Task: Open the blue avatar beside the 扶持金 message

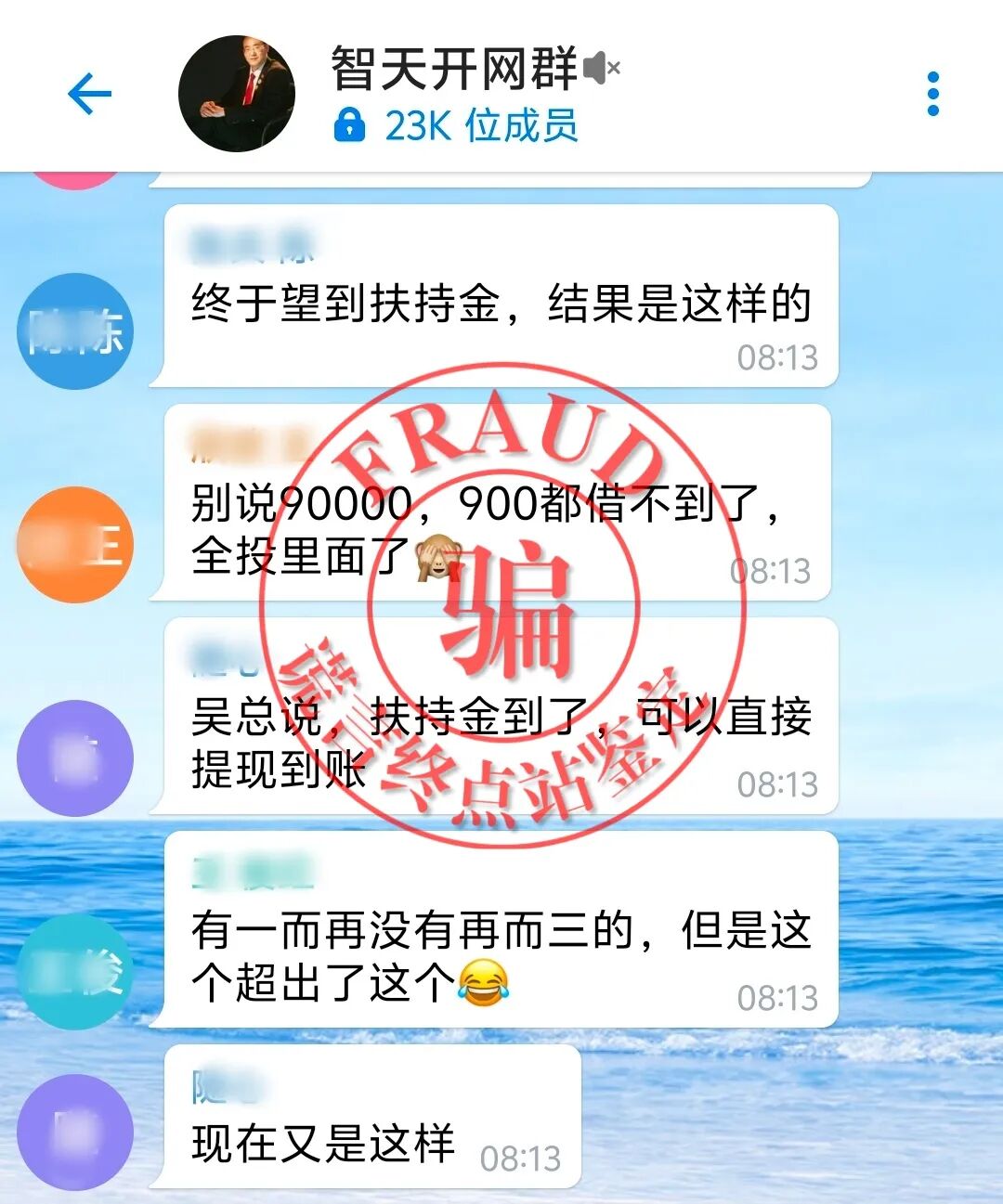Action: click(75, 331)
